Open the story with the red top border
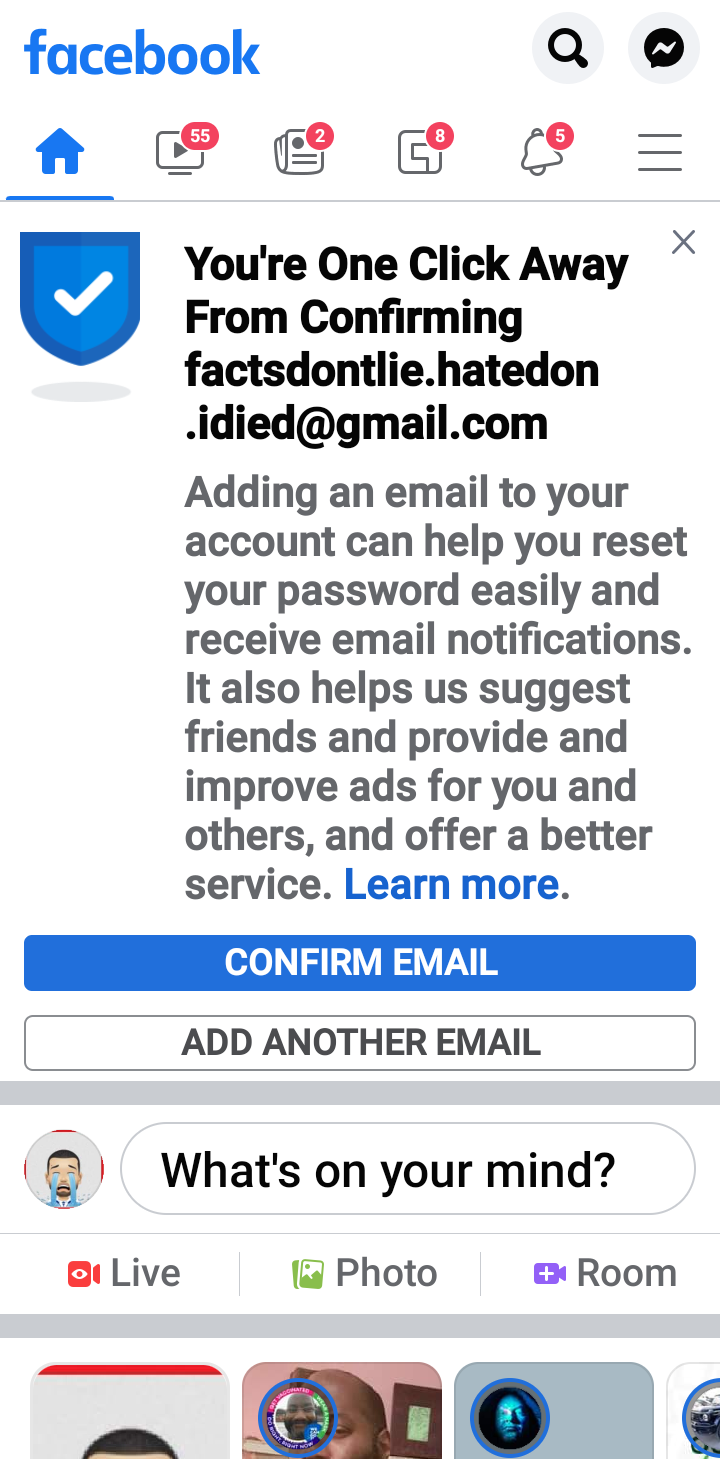The height and width of the screenshot is (1459, 720). (130, 1411)
